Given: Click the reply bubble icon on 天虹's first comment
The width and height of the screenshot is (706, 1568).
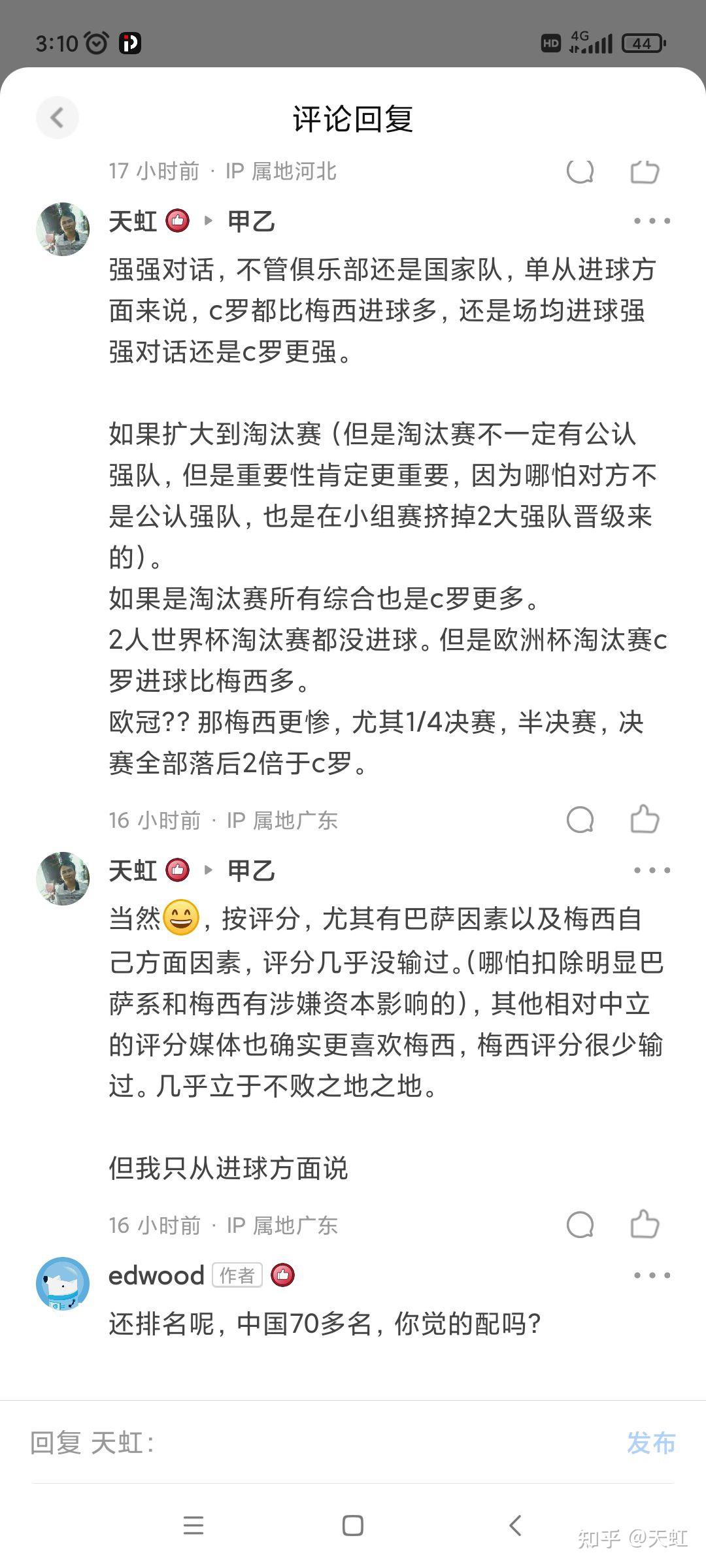Looking at the screenshot, I should coord(579,820).
